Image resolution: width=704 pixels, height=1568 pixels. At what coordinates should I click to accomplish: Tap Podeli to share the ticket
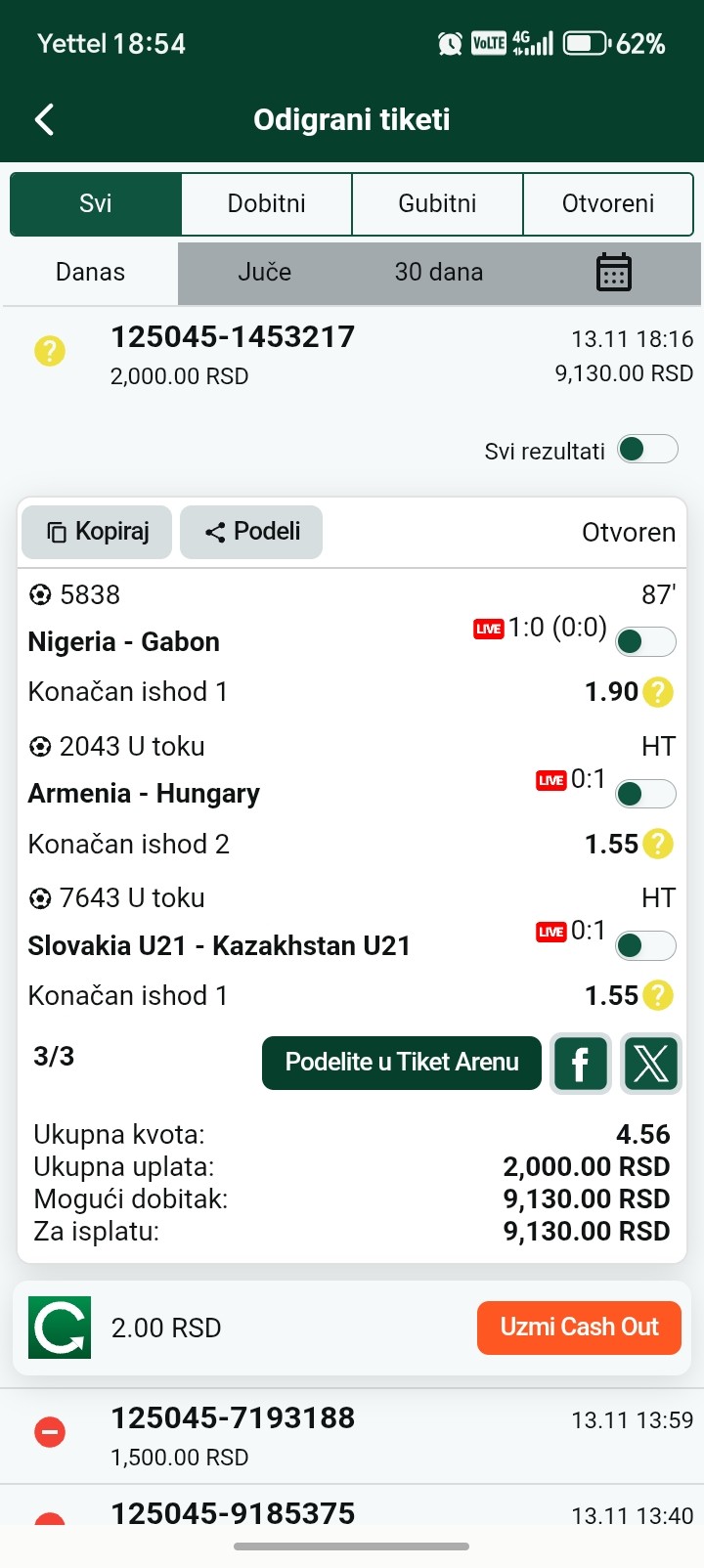(x=251, y=532)
